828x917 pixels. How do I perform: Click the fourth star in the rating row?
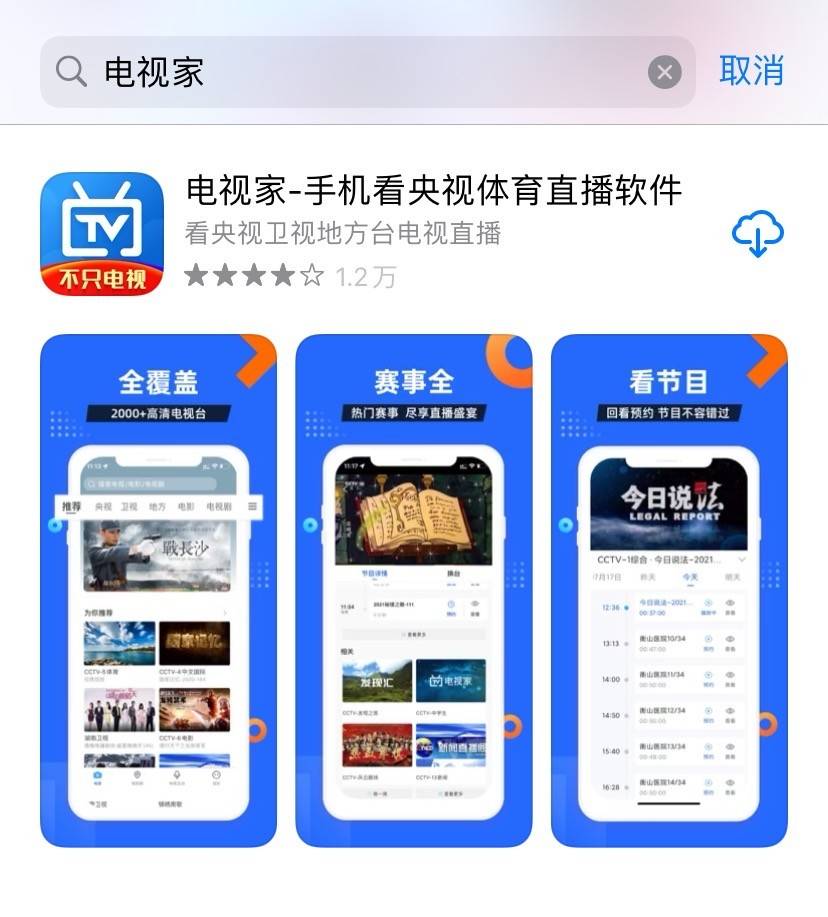coord(282,274)
